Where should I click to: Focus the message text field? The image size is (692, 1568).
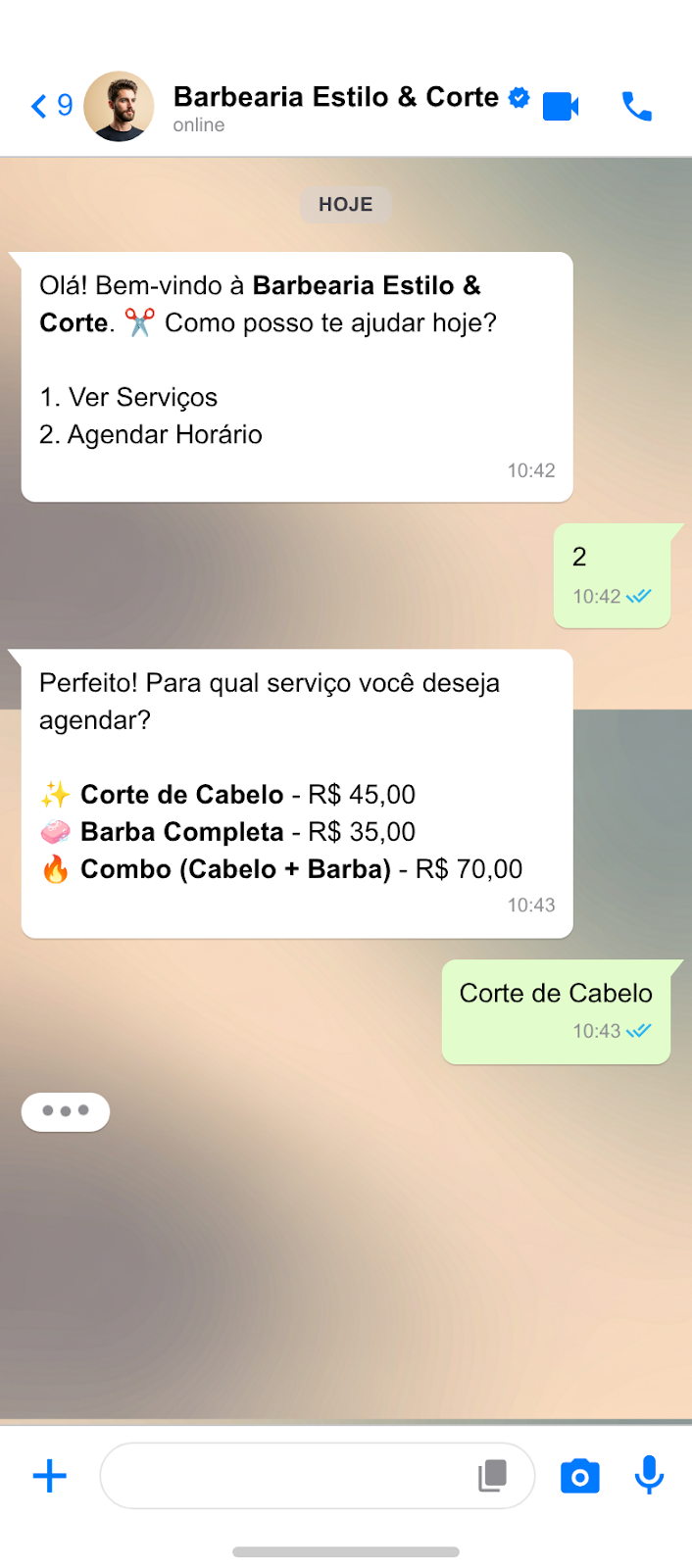click(284, 1476)
